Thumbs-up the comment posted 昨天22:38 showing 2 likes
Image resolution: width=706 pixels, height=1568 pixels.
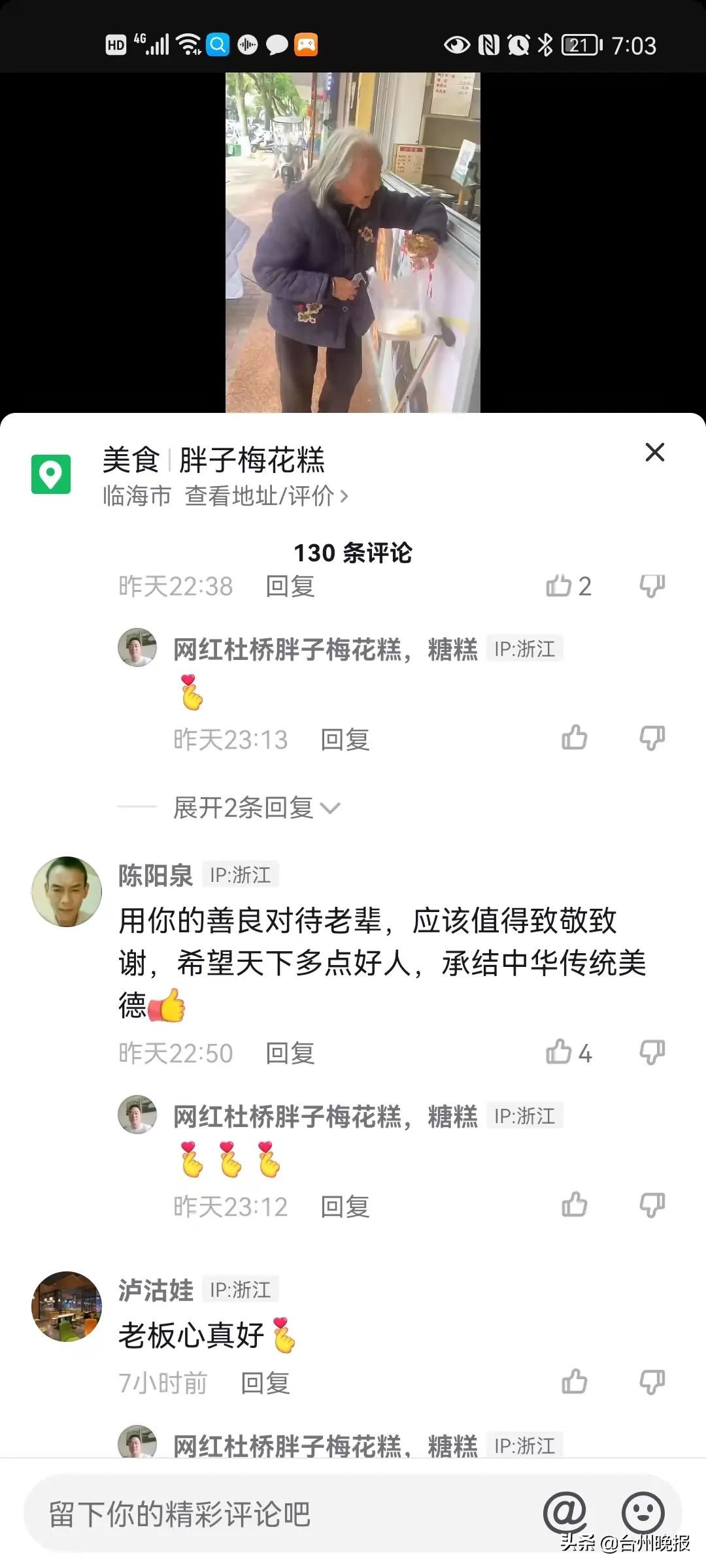coord(560,586)
